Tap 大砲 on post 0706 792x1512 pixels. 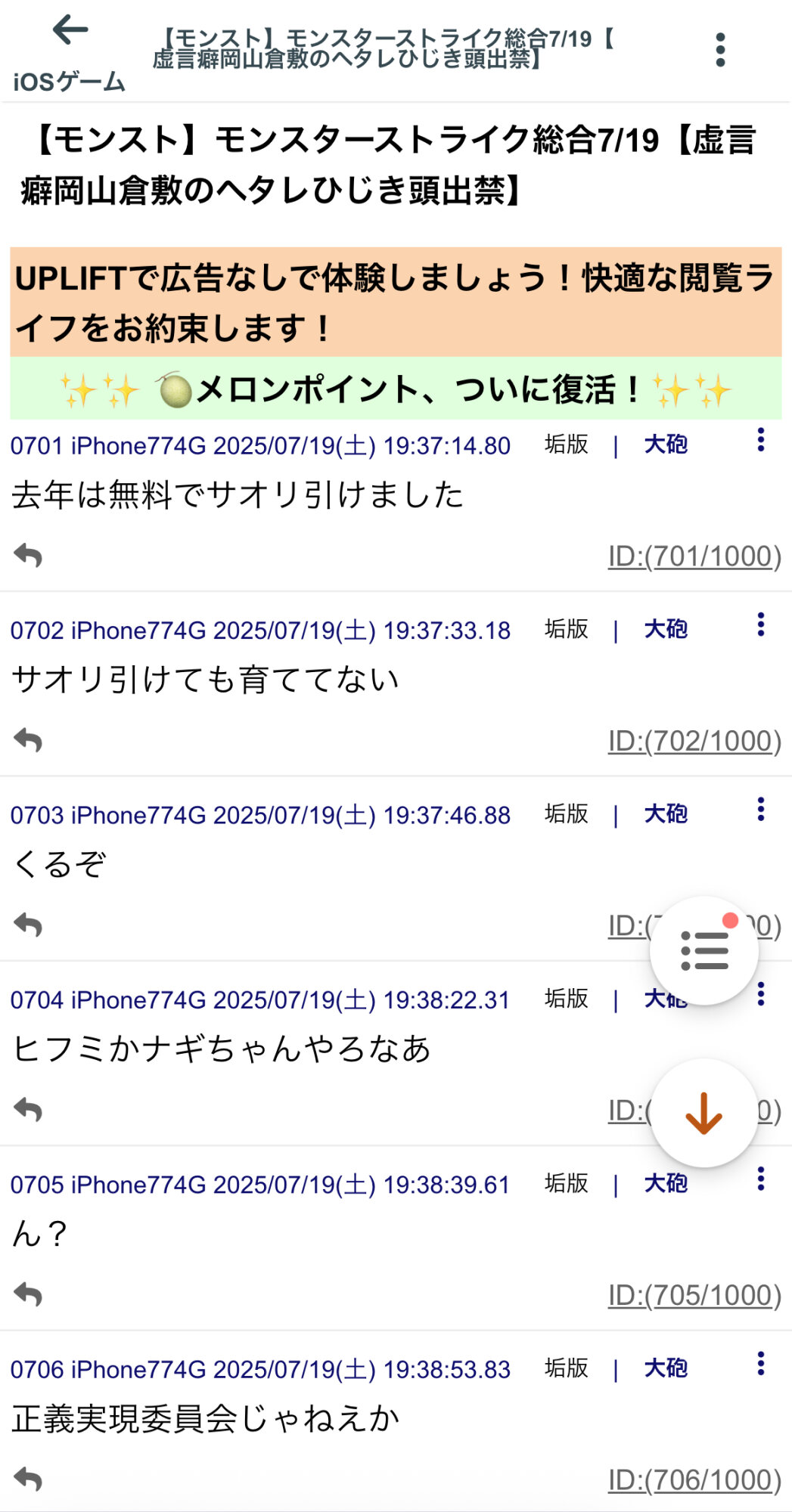tap(666, 1368)
